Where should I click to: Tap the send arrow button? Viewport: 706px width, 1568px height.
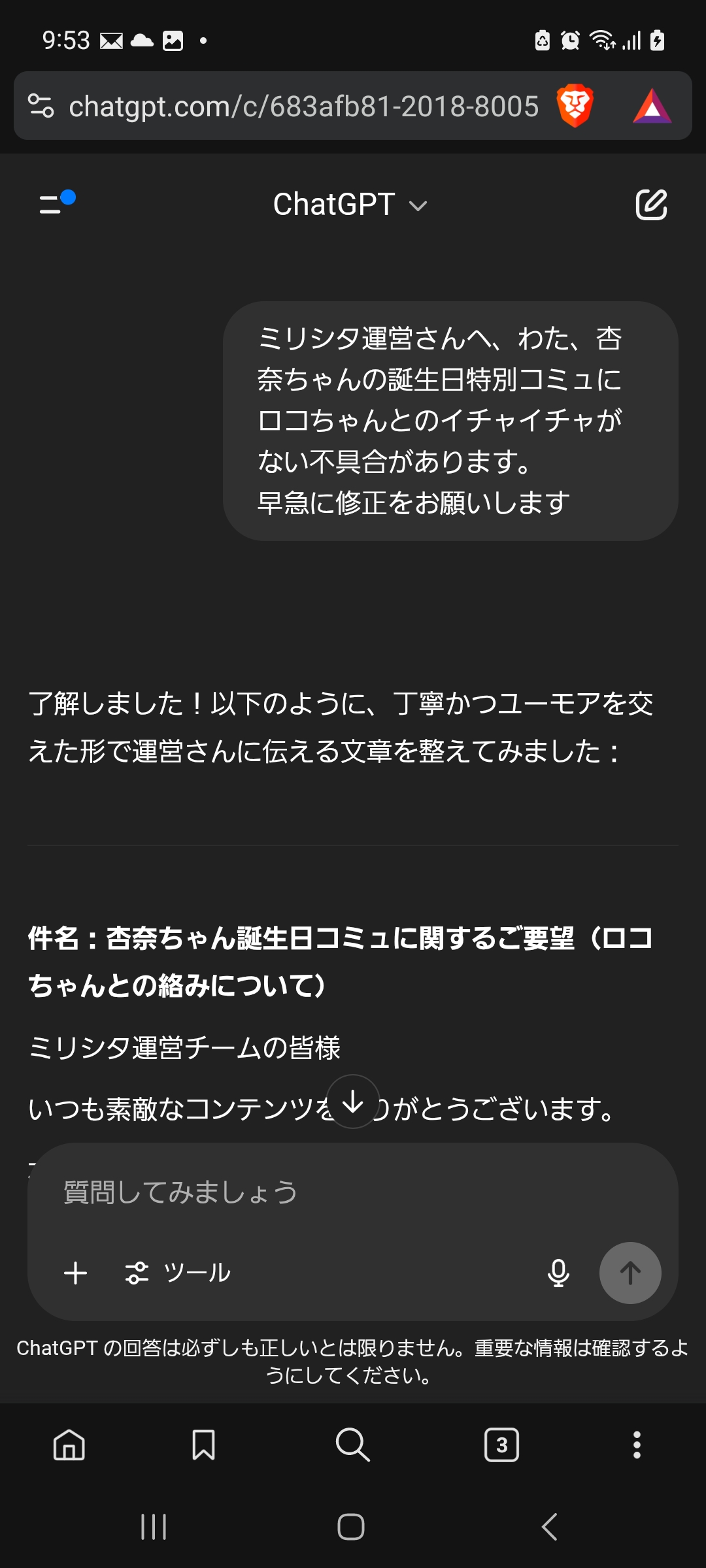(630, 1273)
